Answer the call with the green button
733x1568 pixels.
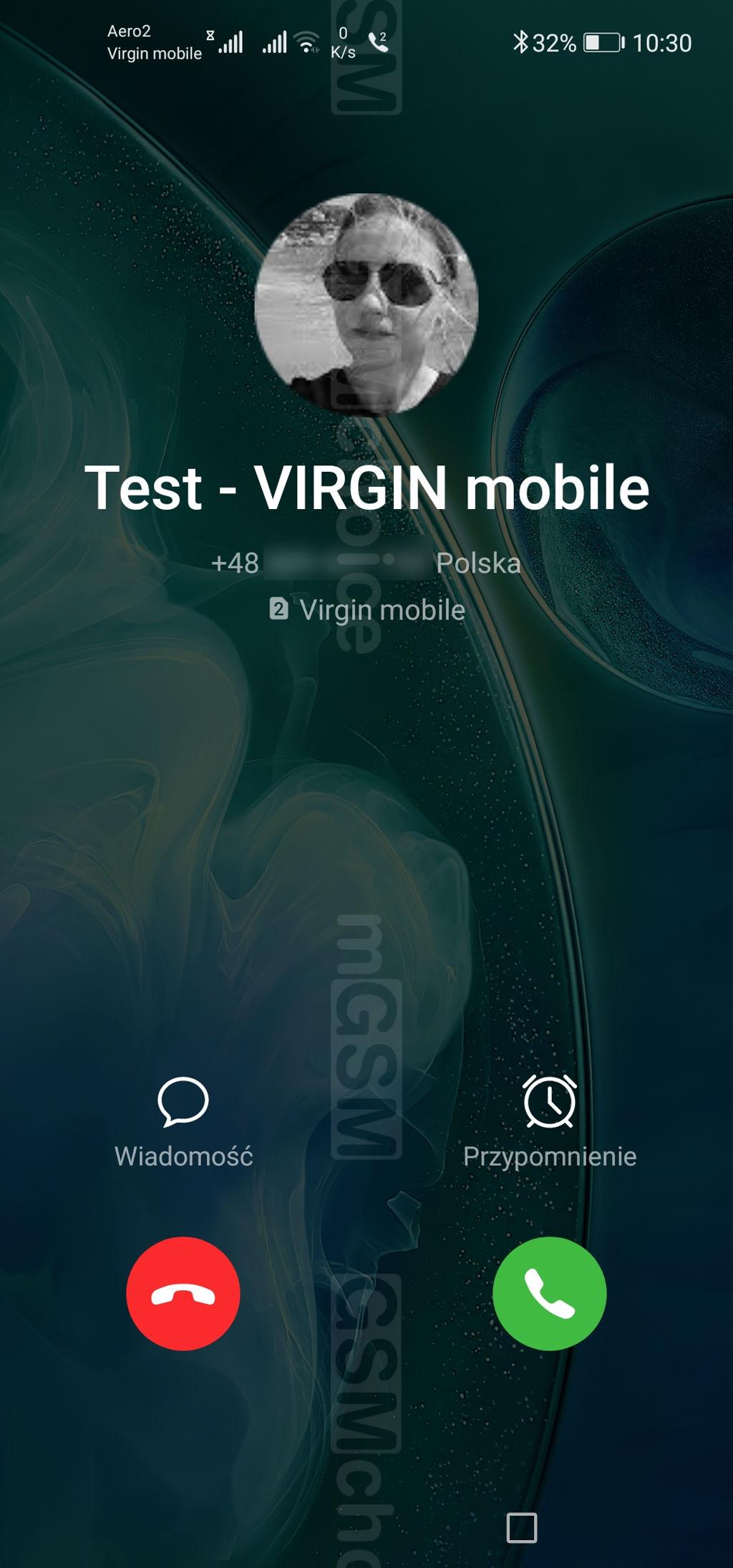(x=549, y=1293)
